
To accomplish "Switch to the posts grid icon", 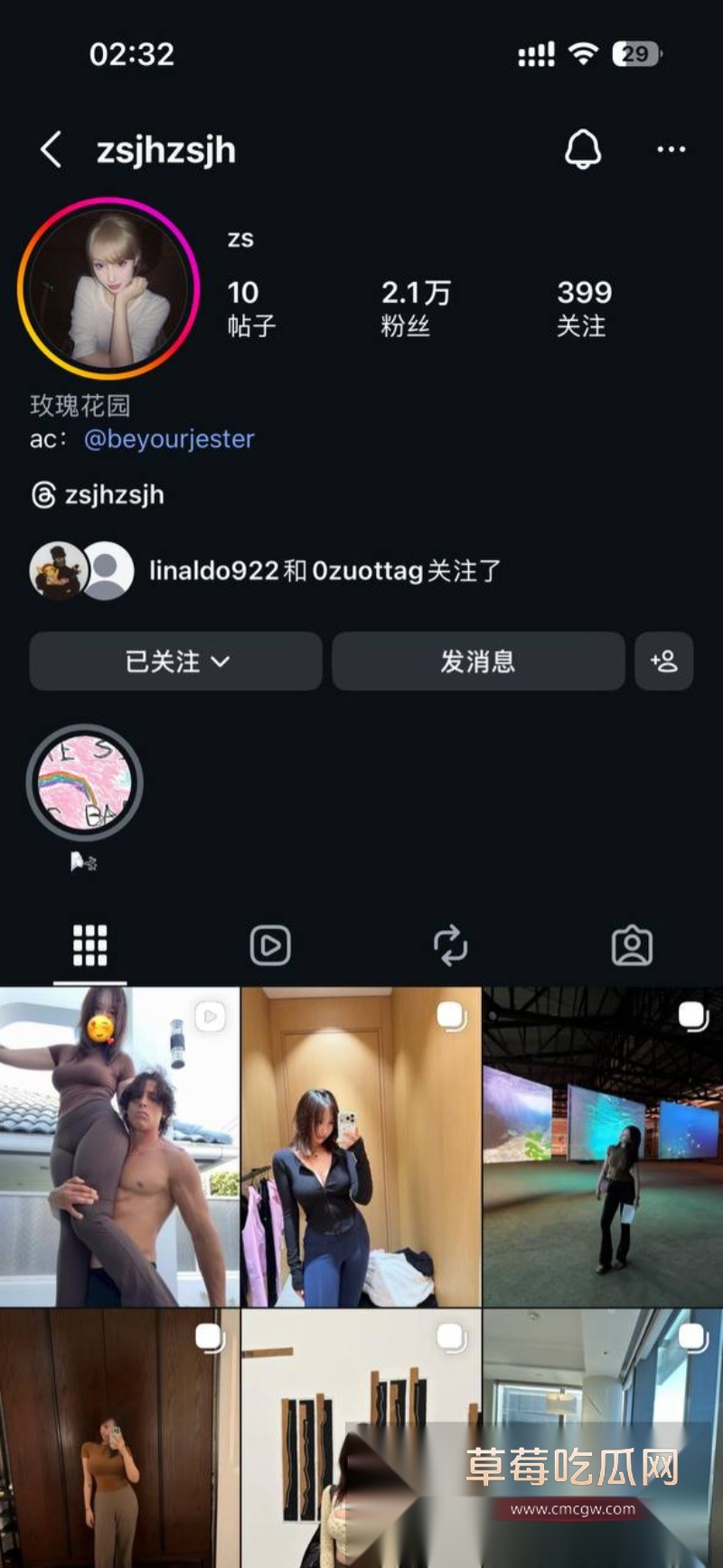I will 88,944.
